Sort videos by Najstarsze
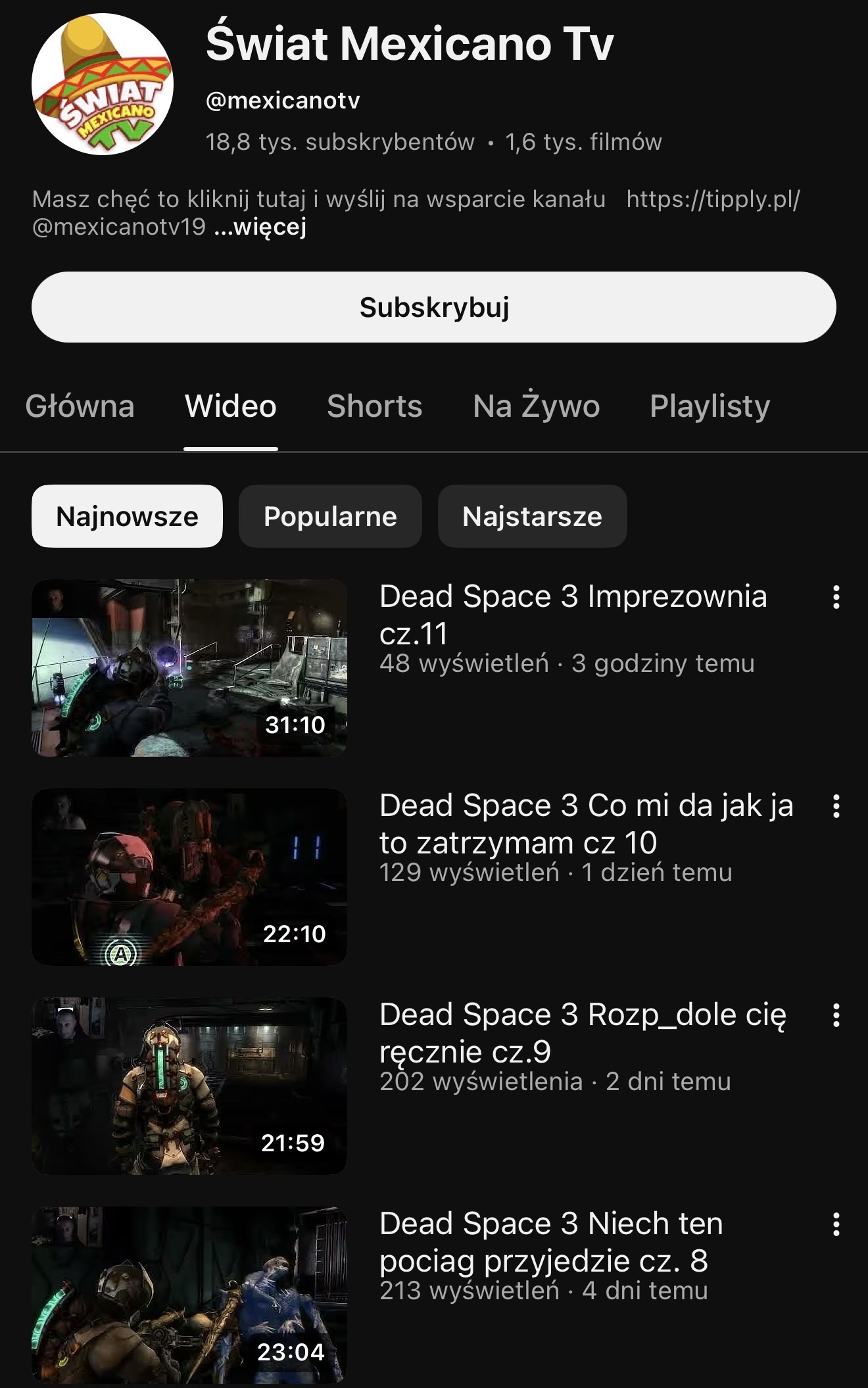868x1388 pixels. 532,516
